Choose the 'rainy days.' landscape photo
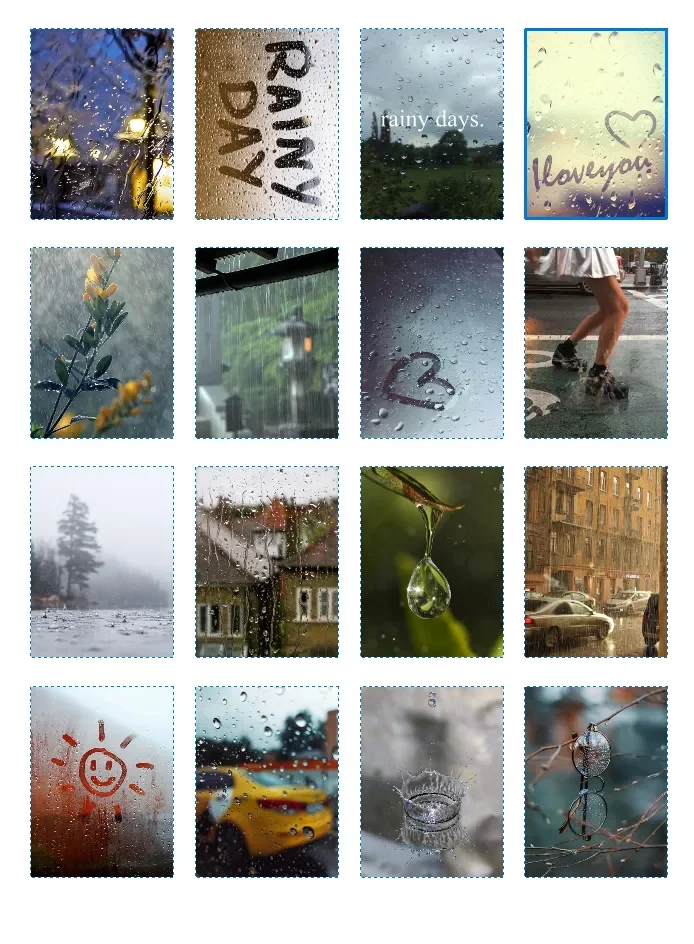The height and width of the screenshot is (944, 694). click(x=432, y=124)
